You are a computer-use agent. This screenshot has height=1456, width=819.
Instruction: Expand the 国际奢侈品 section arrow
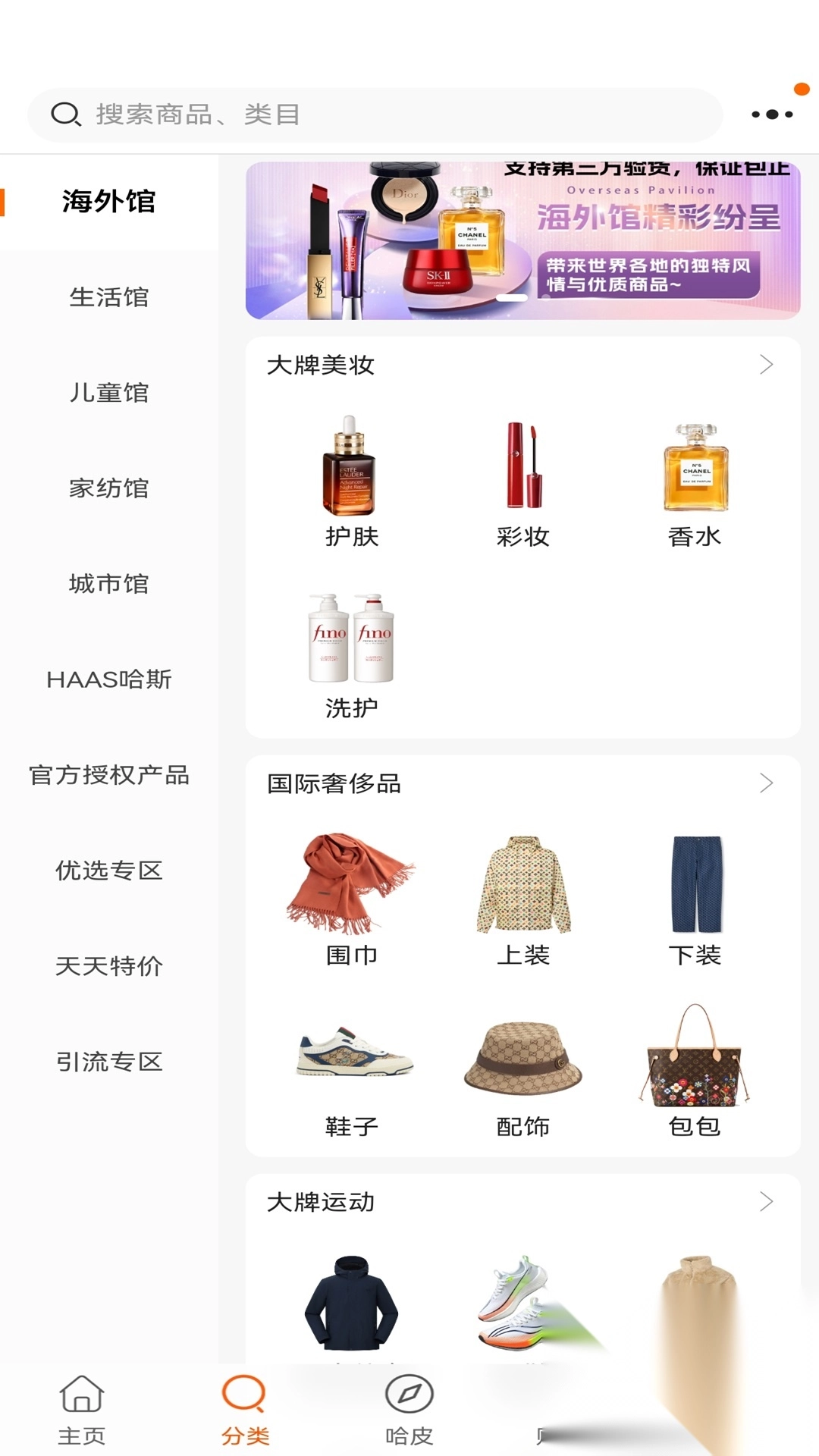(766, 783)
